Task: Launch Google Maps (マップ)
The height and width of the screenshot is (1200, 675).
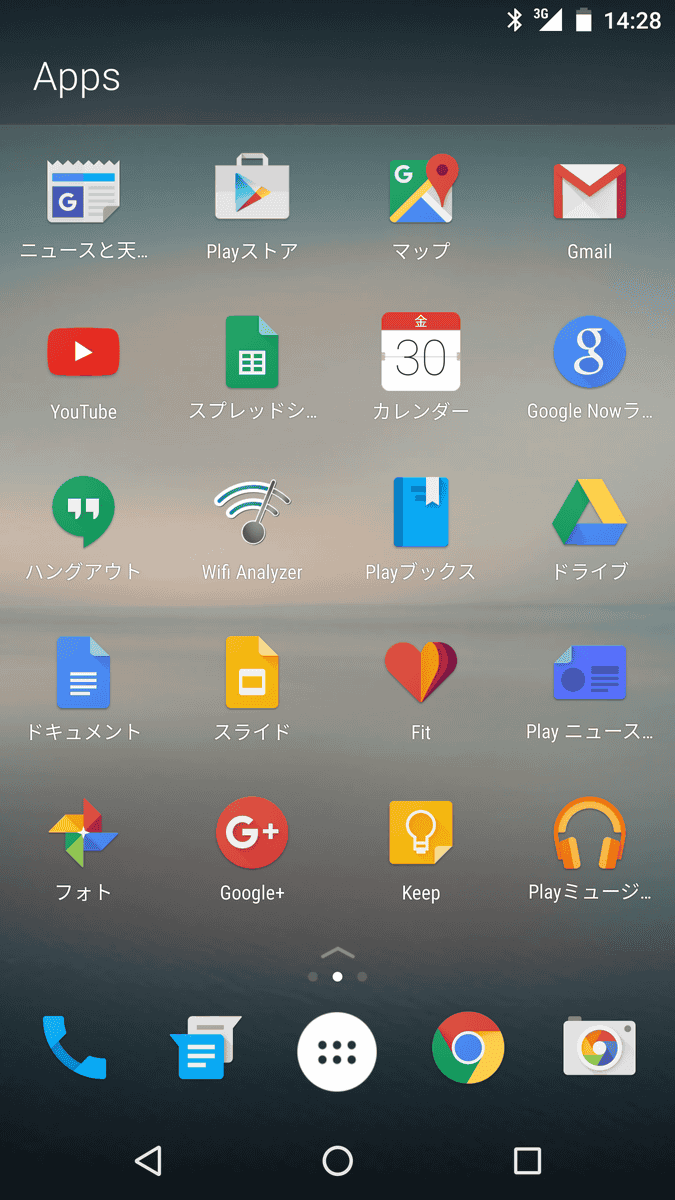Action: click(421, 190)
